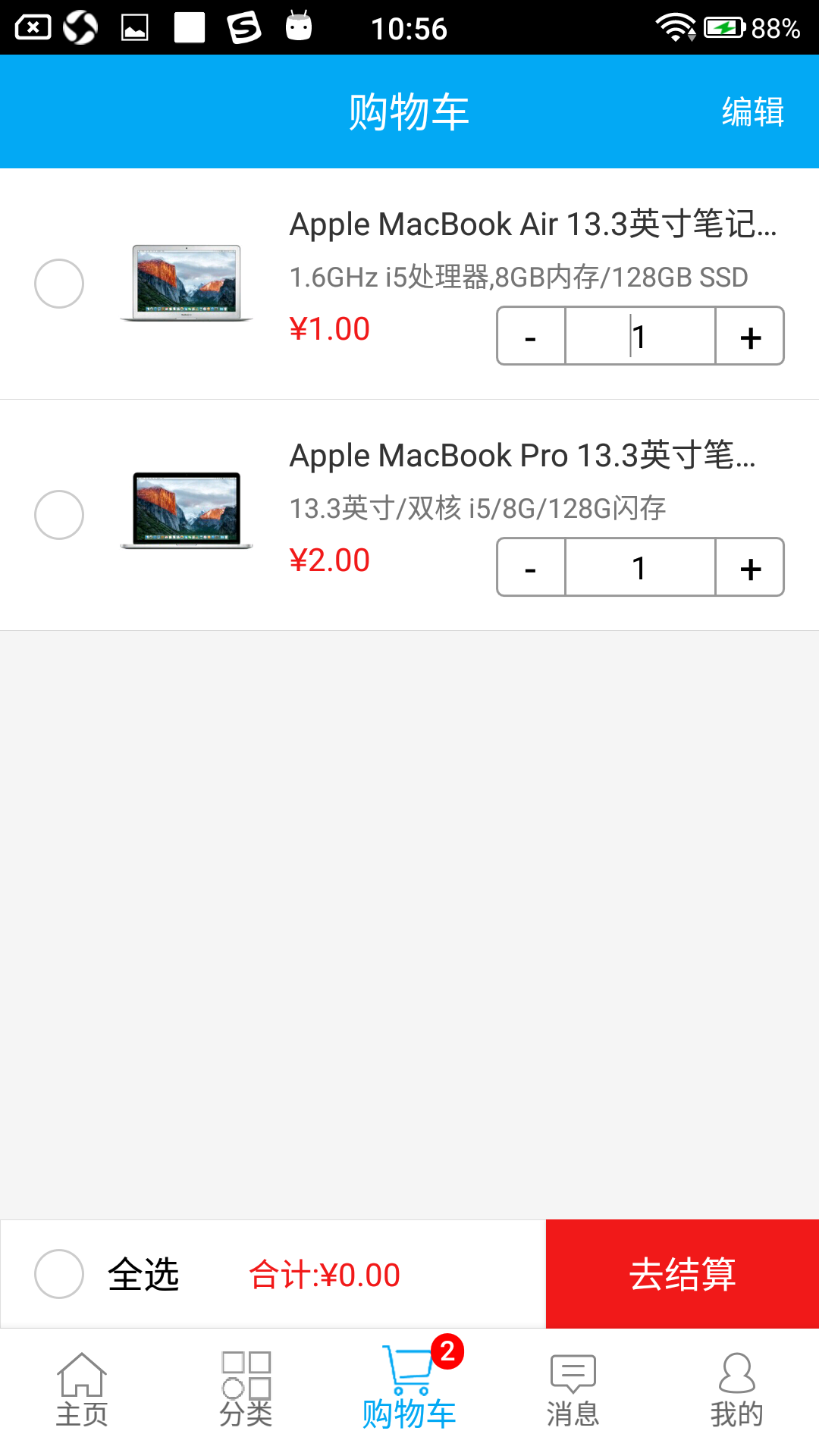
Task: Open the MacBook Pro product image
Action: (187, 510)
